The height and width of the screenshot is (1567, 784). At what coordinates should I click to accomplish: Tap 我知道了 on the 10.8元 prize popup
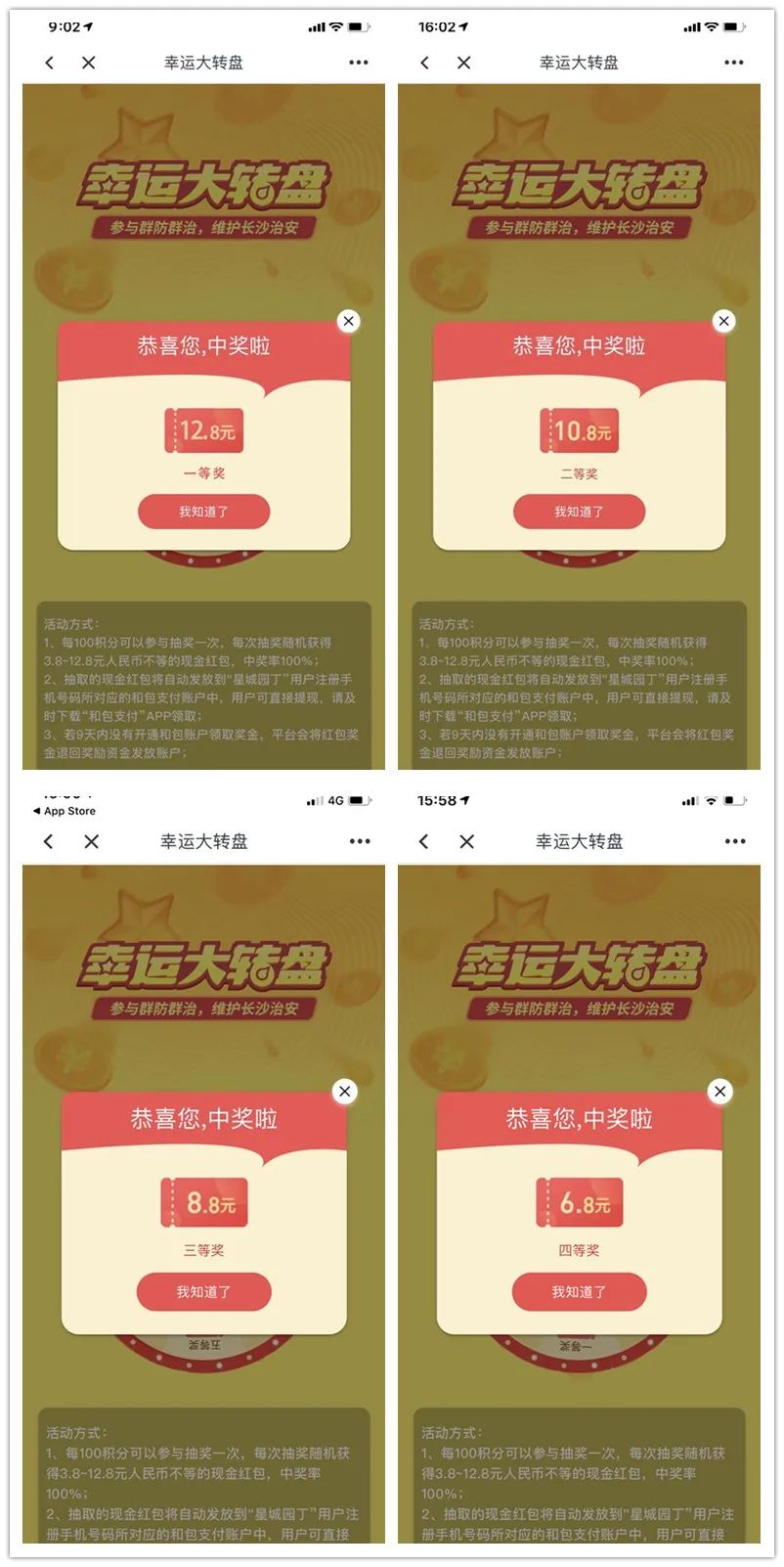pyautogui.click(x=580, y=512)
